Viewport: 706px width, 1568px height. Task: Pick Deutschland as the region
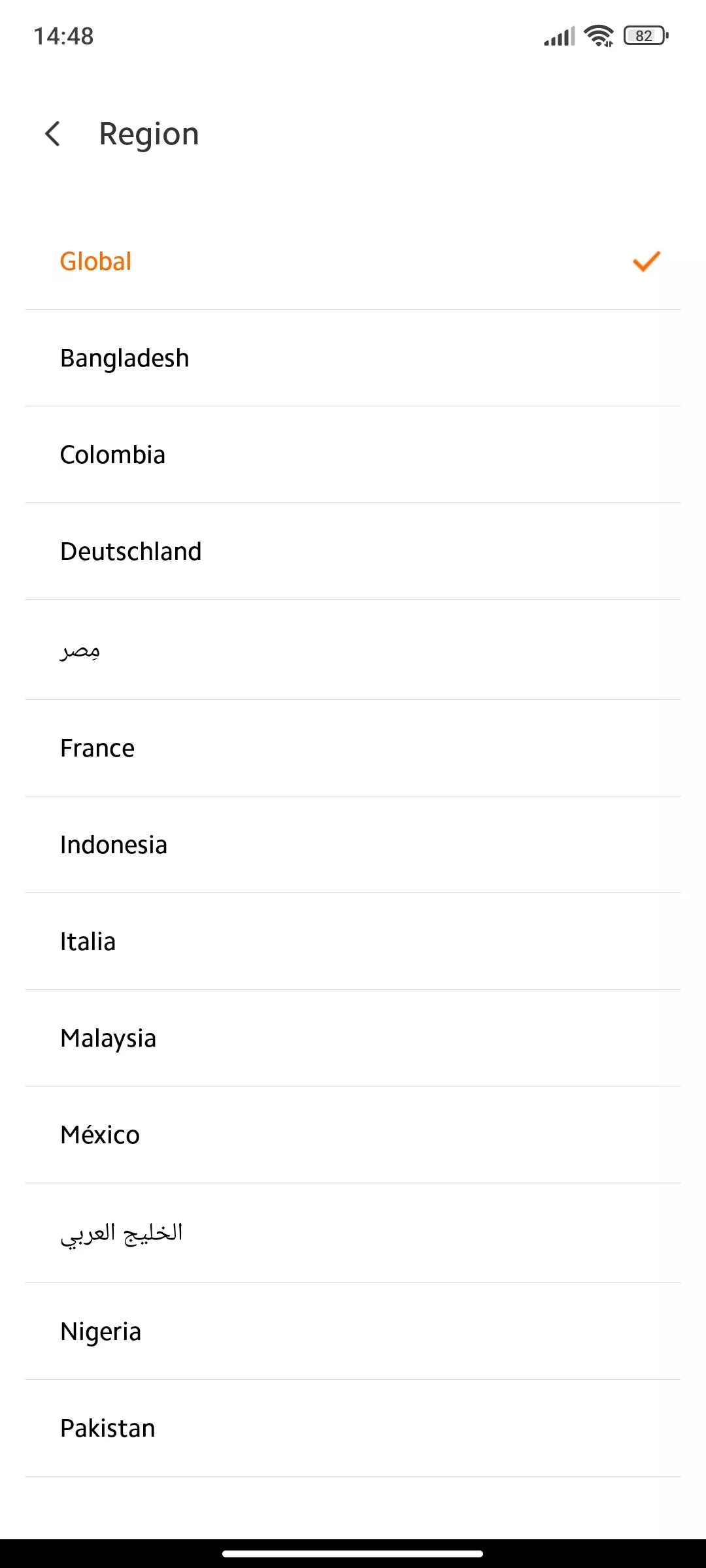(x=353, y=551)
